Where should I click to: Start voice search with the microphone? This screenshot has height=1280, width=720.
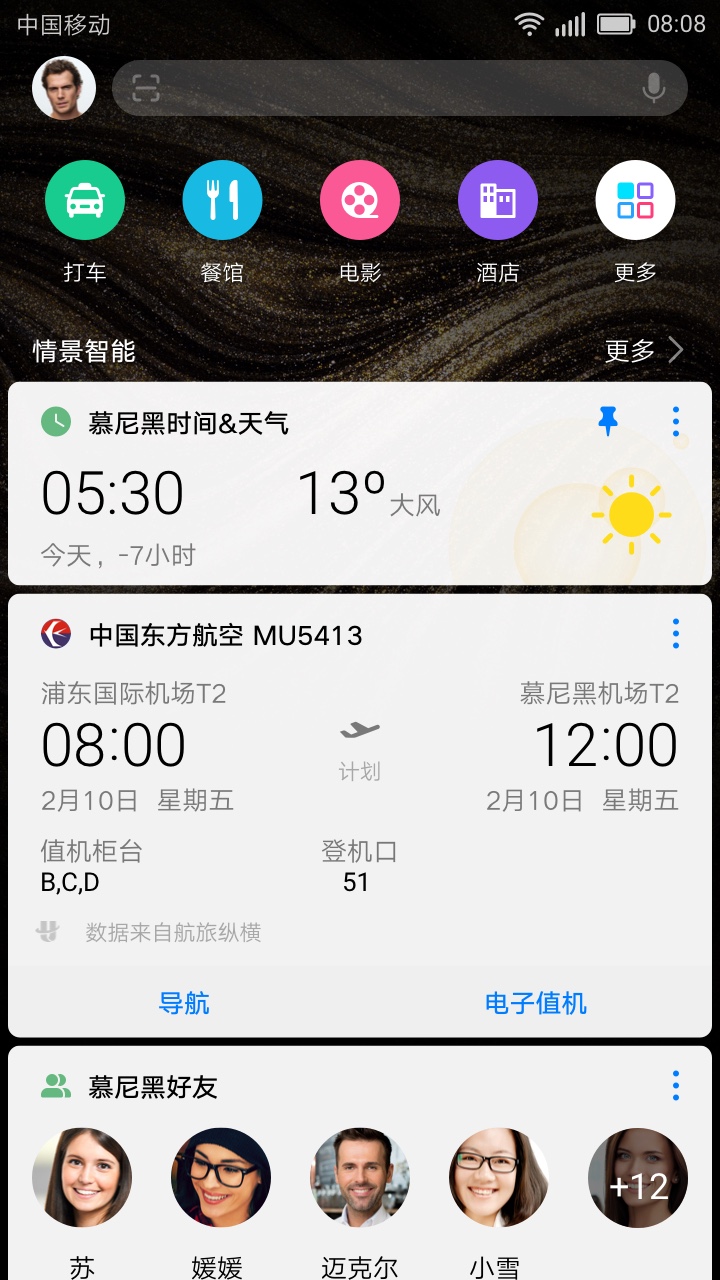653,88
